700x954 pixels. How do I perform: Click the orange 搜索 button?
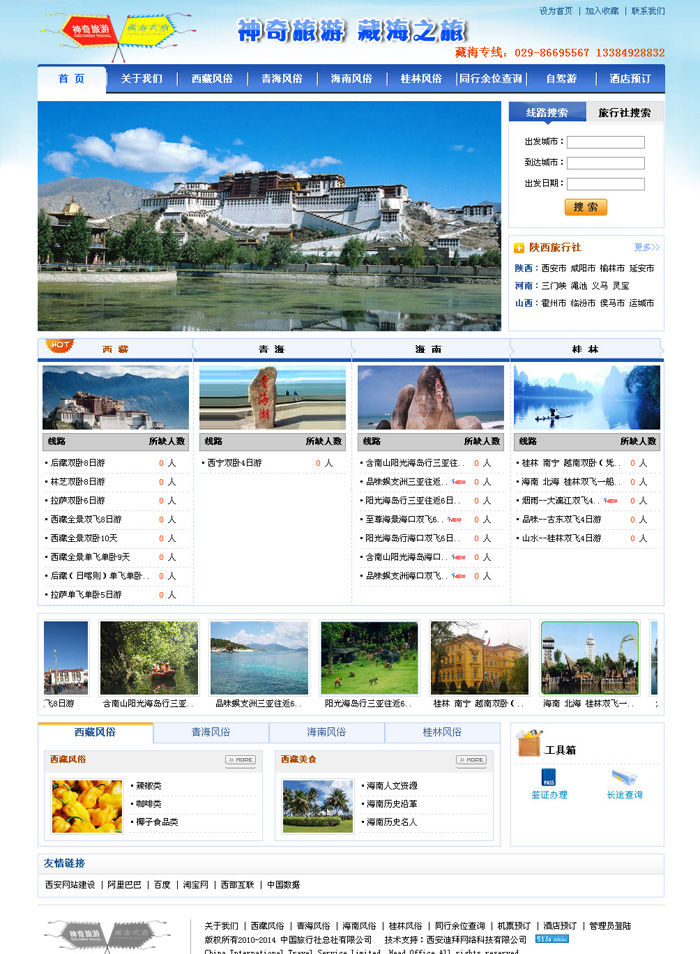585,207
